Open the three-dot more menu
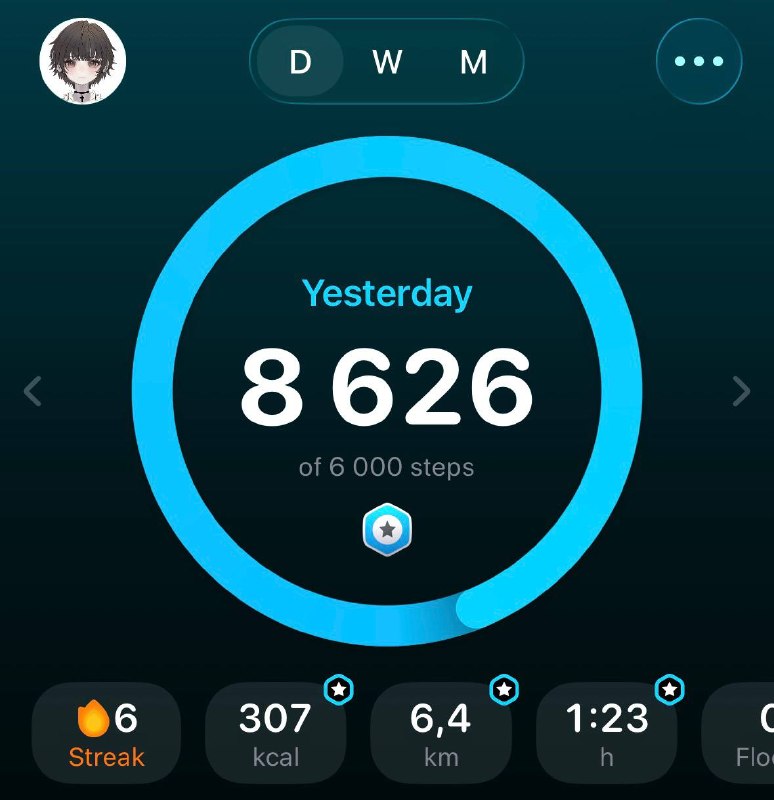 (x=699, y=61)
